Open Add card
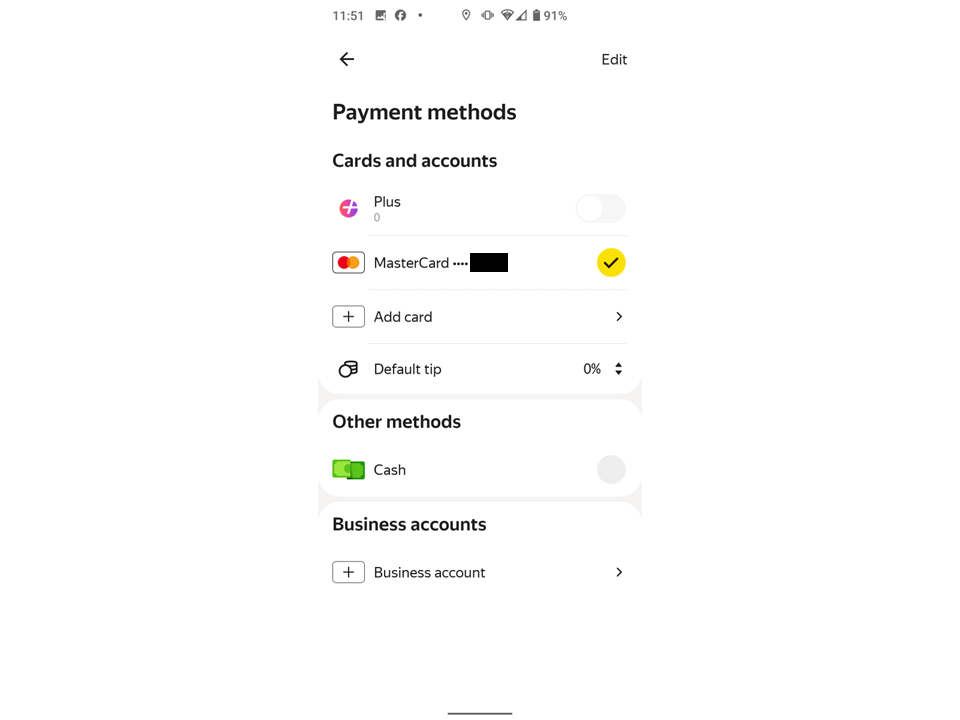Image resolution: width=960 pixels, height=720 pixels. pyautogui.click(x=480, y=317)
